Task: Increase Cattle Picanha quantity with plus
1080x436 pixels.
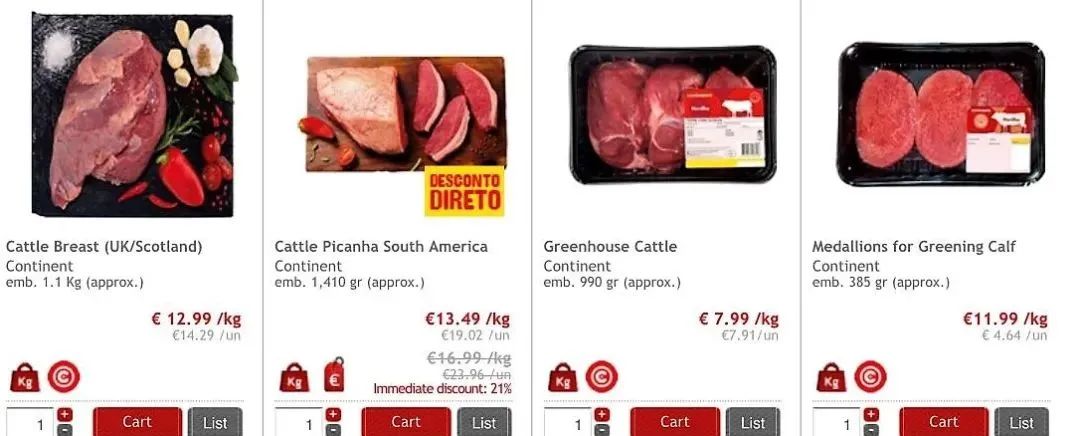Action: point(334,414)
